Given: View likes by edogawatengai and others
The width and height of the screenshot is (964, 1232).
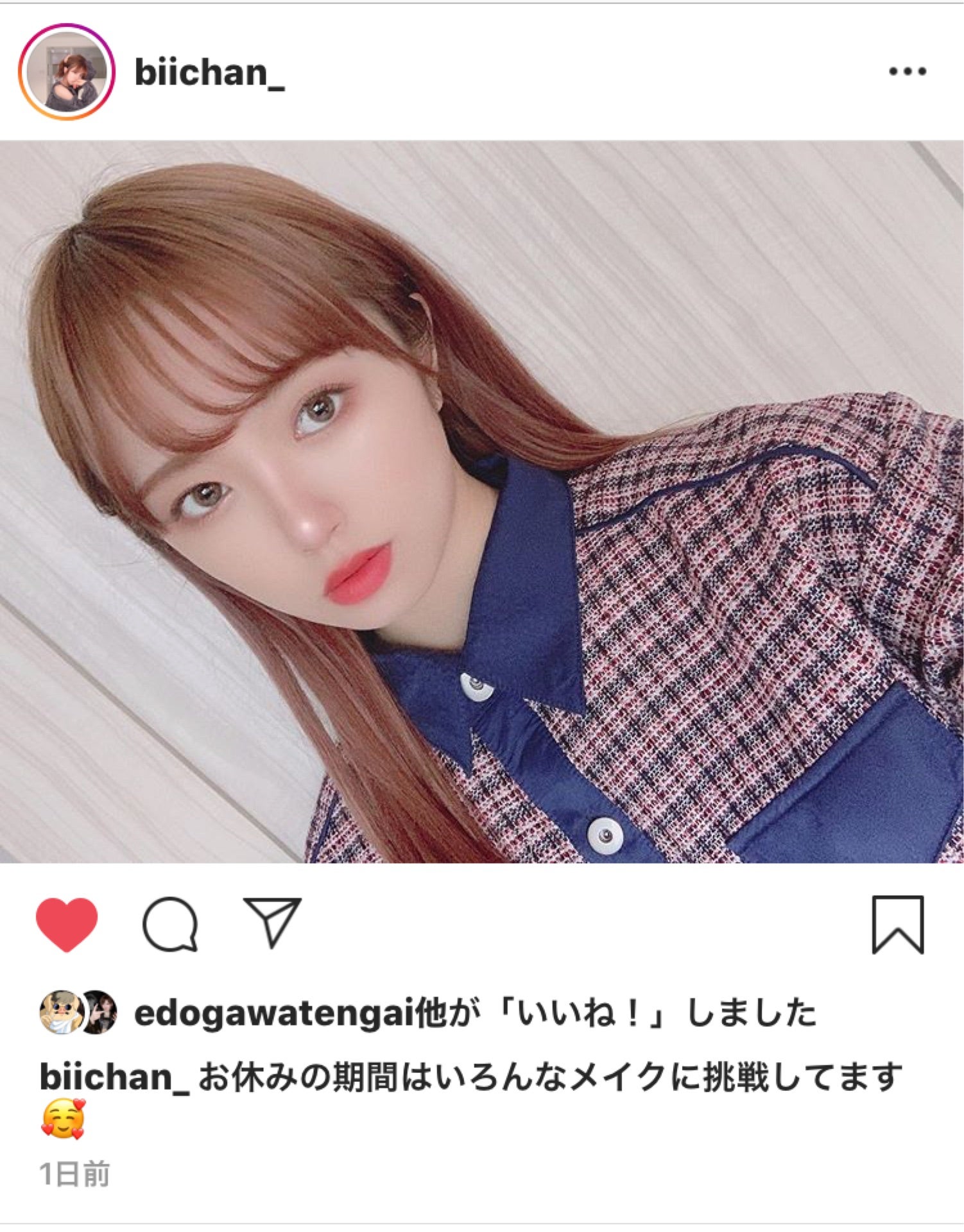Looking at the screenshot, I should coord(475,1013).
